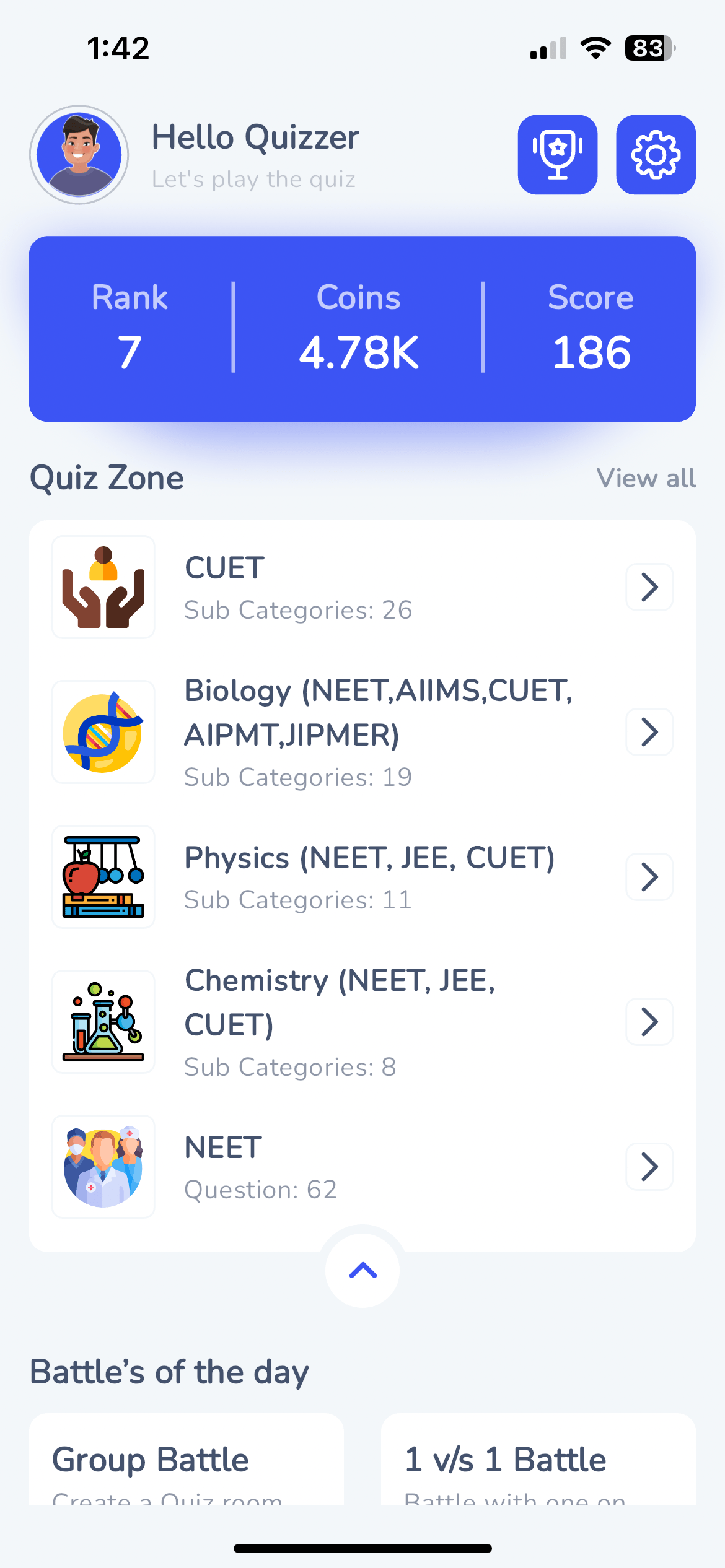This screenshot has width=725, height=1568.
Task: Open the NEET quiz with 62 questions
Action: coord(362,1167)
